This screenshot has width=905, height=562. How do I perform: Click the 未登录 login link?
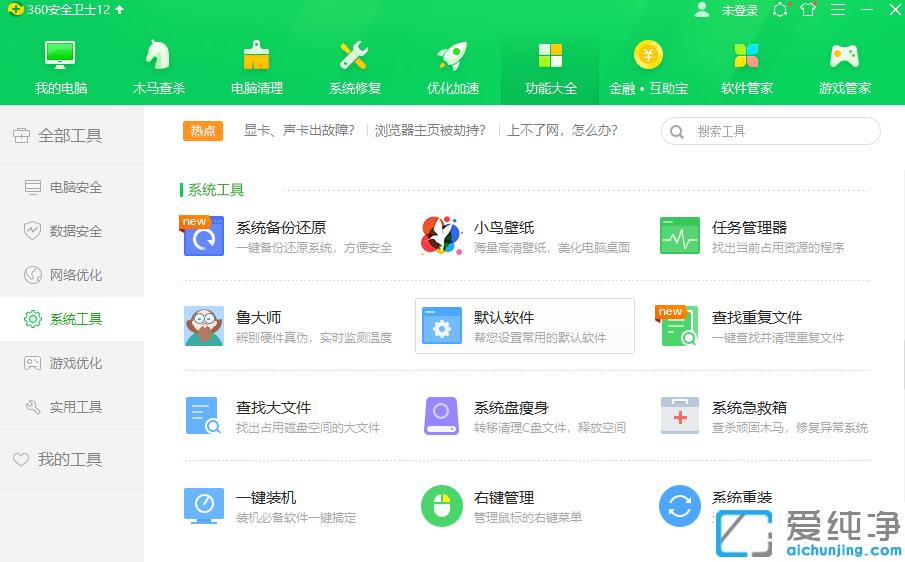pos(739,10)
